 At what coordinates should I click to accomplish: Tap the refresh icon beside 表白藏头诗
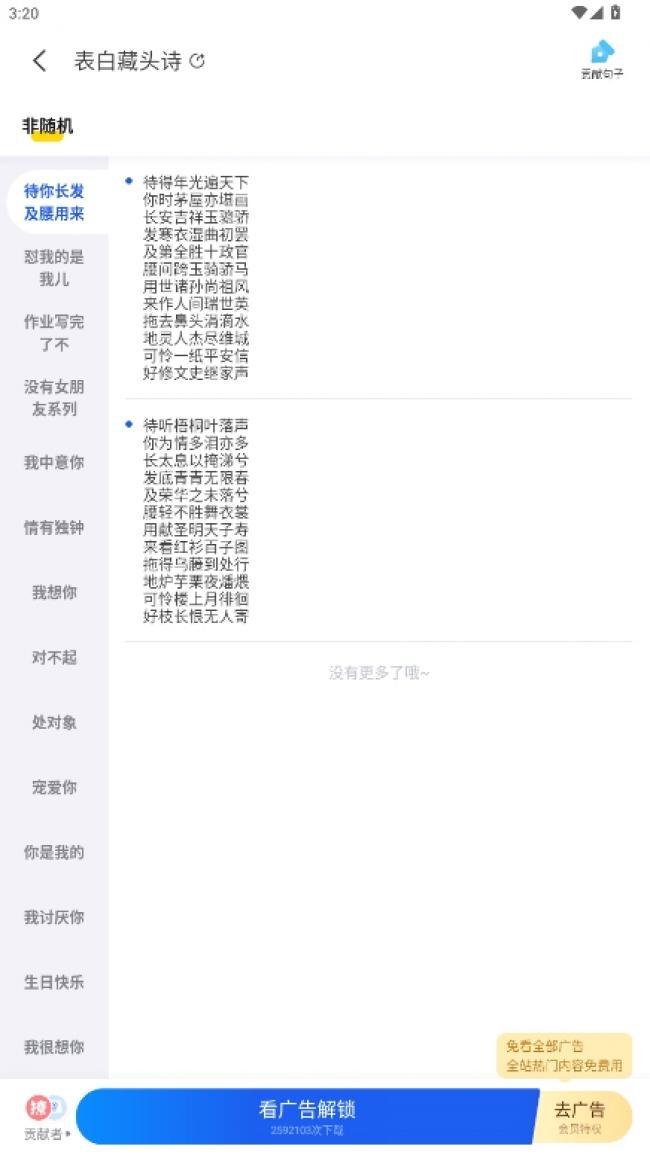197,61
